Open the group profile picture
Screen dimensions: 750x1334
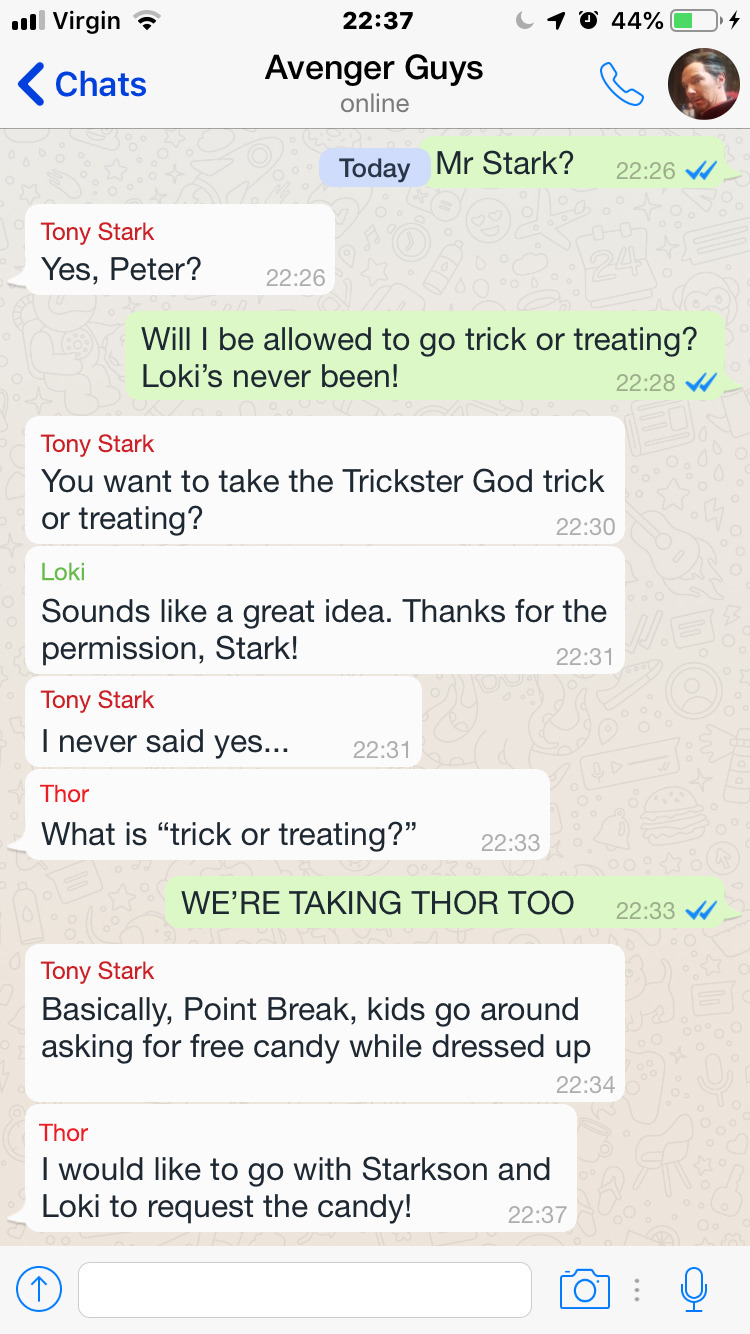pyautogui.click(x=703, y=85)
